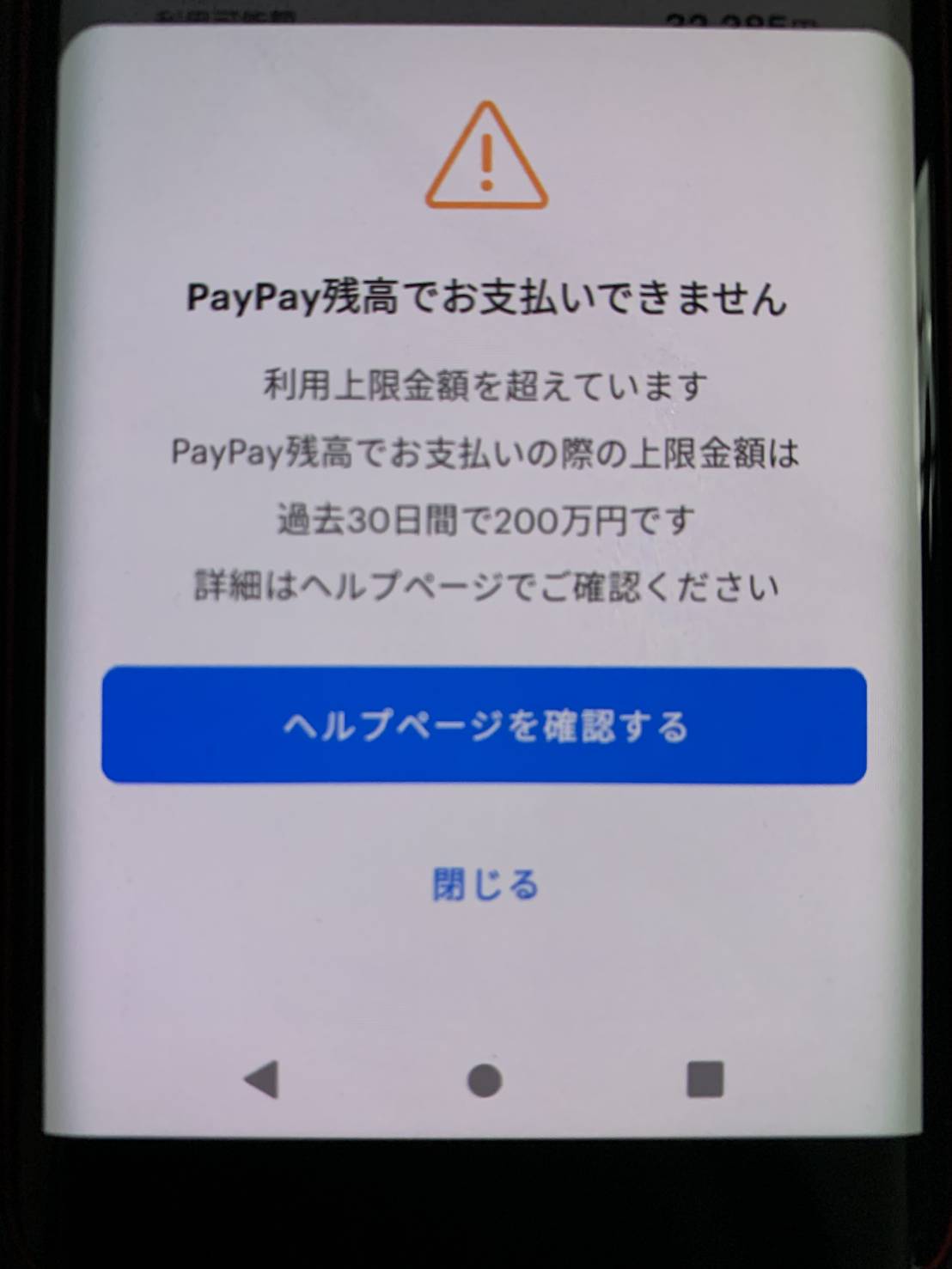Open recent apps with the square button

[x=705, y=1079]
